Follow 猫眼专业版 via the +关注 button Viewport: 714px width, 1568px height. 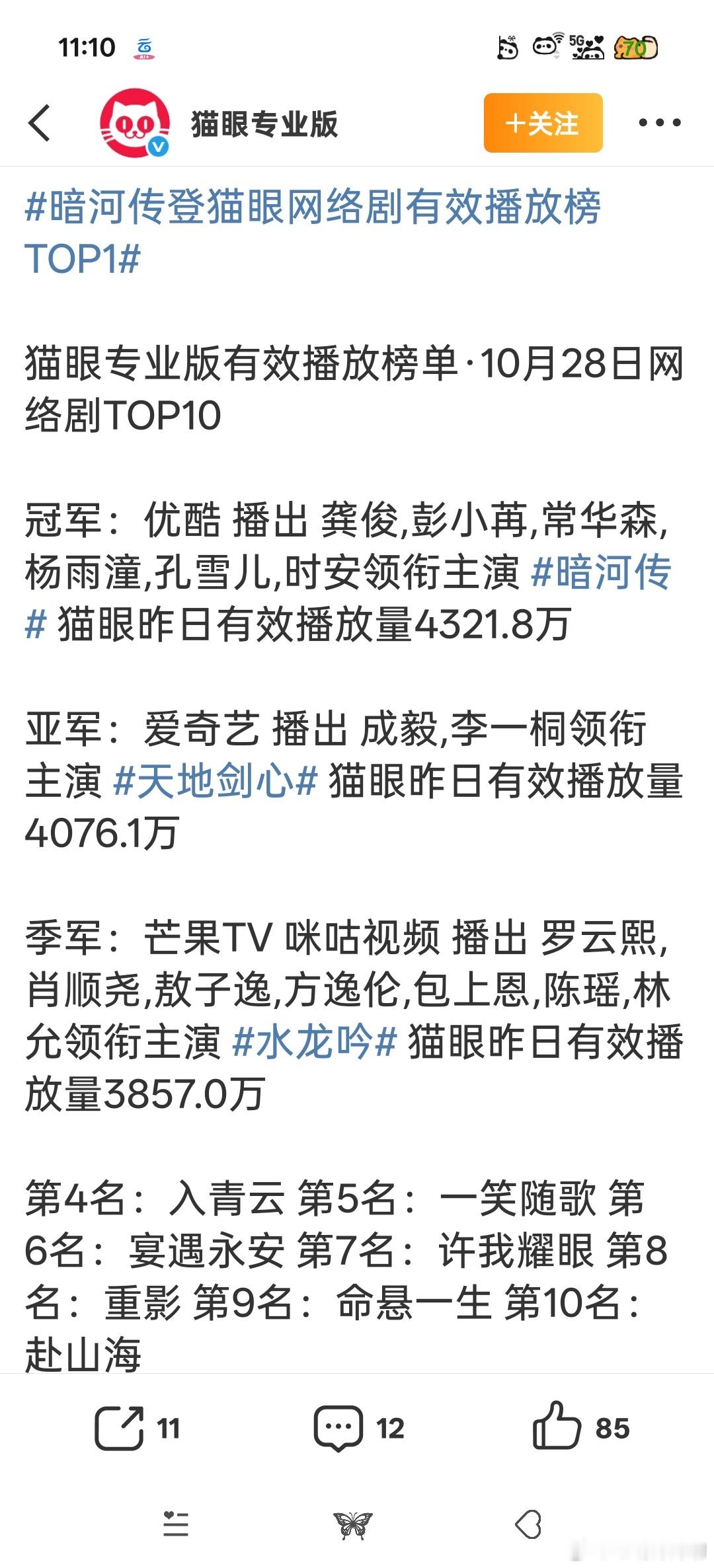(542, 123)
